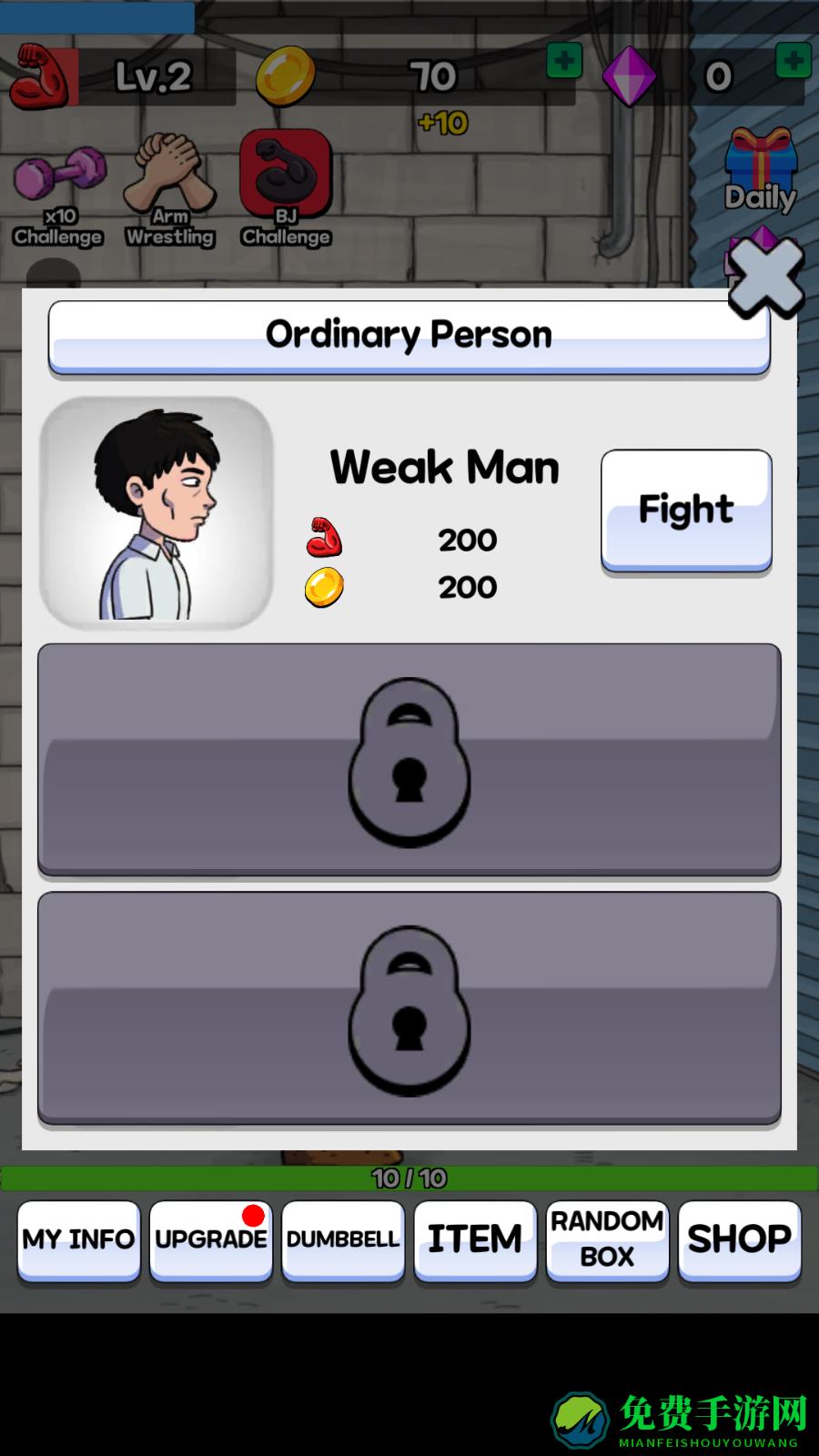Fight the Weak Man opponent

[686, 511]
